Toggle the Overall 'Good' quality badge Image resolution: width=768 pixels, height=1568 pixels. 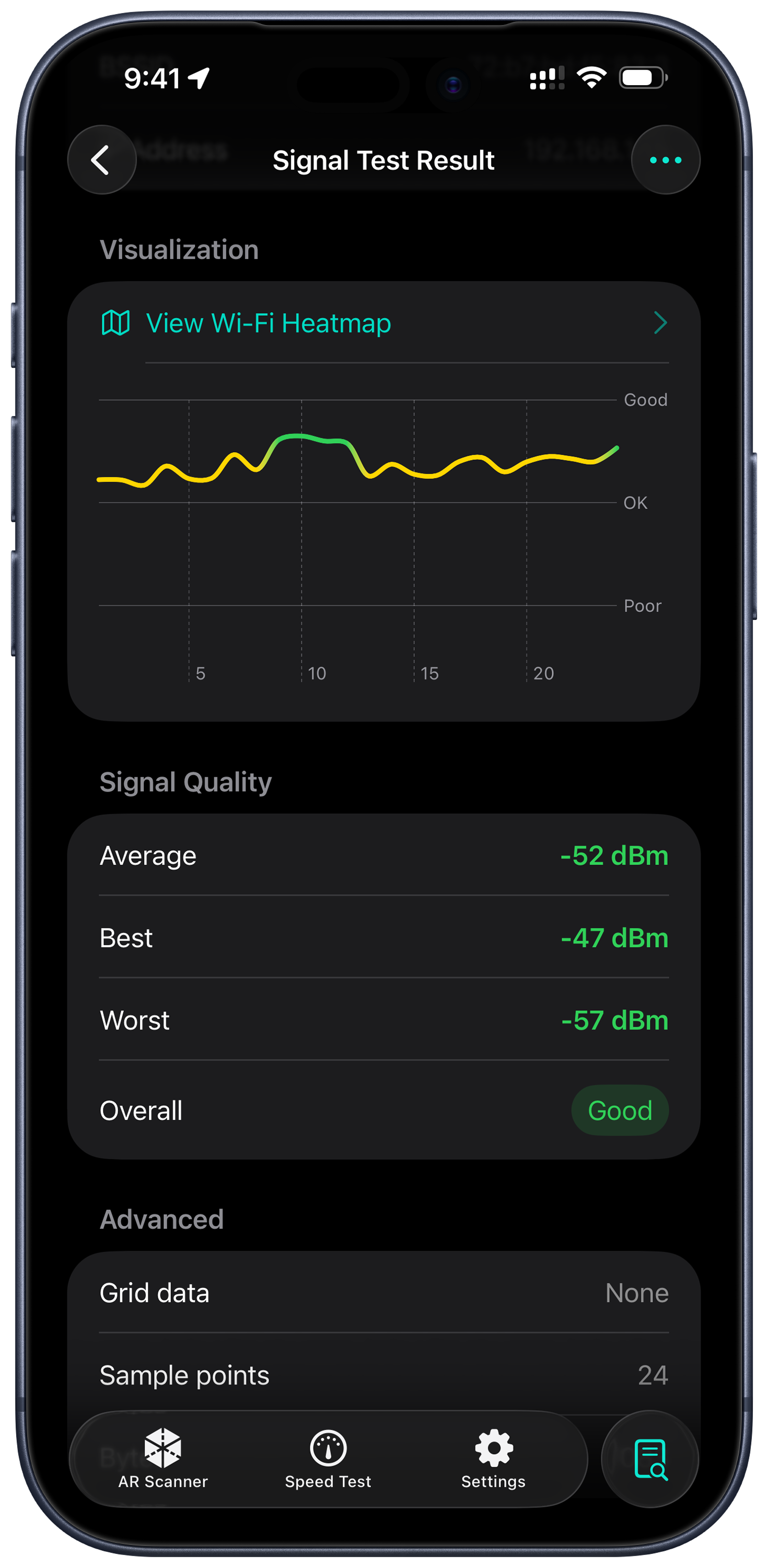(620, 1110)
